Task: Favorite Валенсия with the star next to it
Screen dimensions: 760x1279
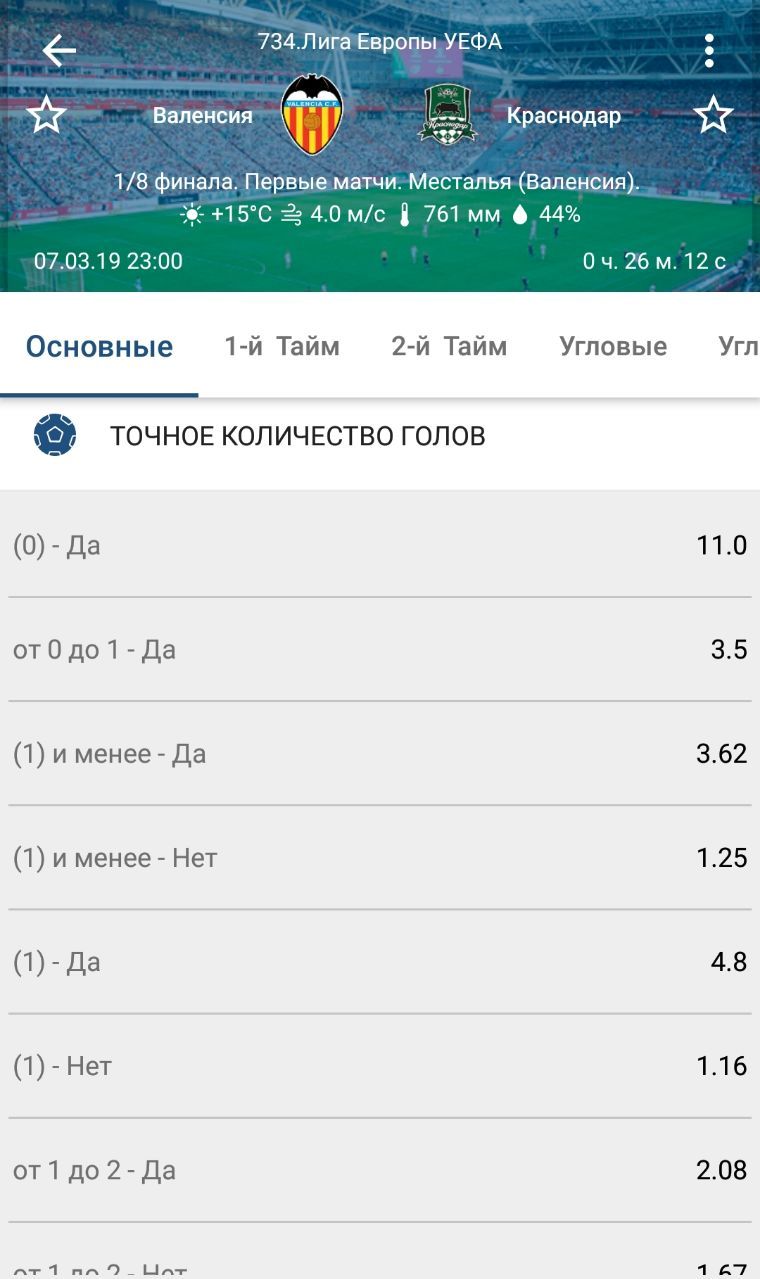Action: (46, 115)
